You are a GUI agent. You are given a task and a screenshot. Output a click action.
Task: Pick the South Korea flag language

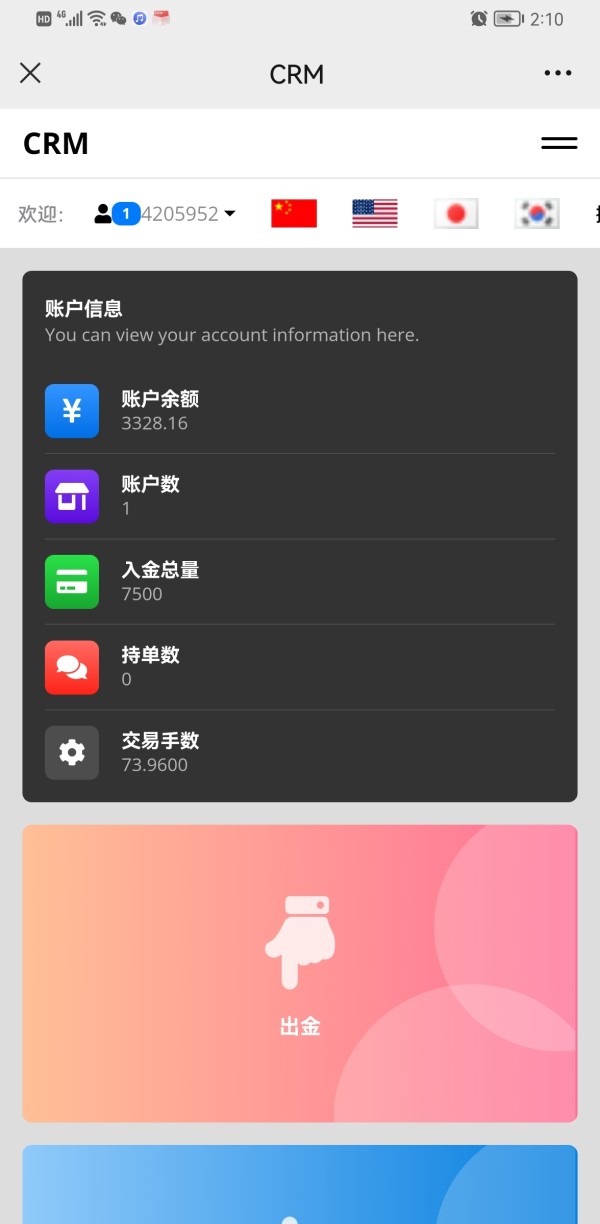pos(537,213)
